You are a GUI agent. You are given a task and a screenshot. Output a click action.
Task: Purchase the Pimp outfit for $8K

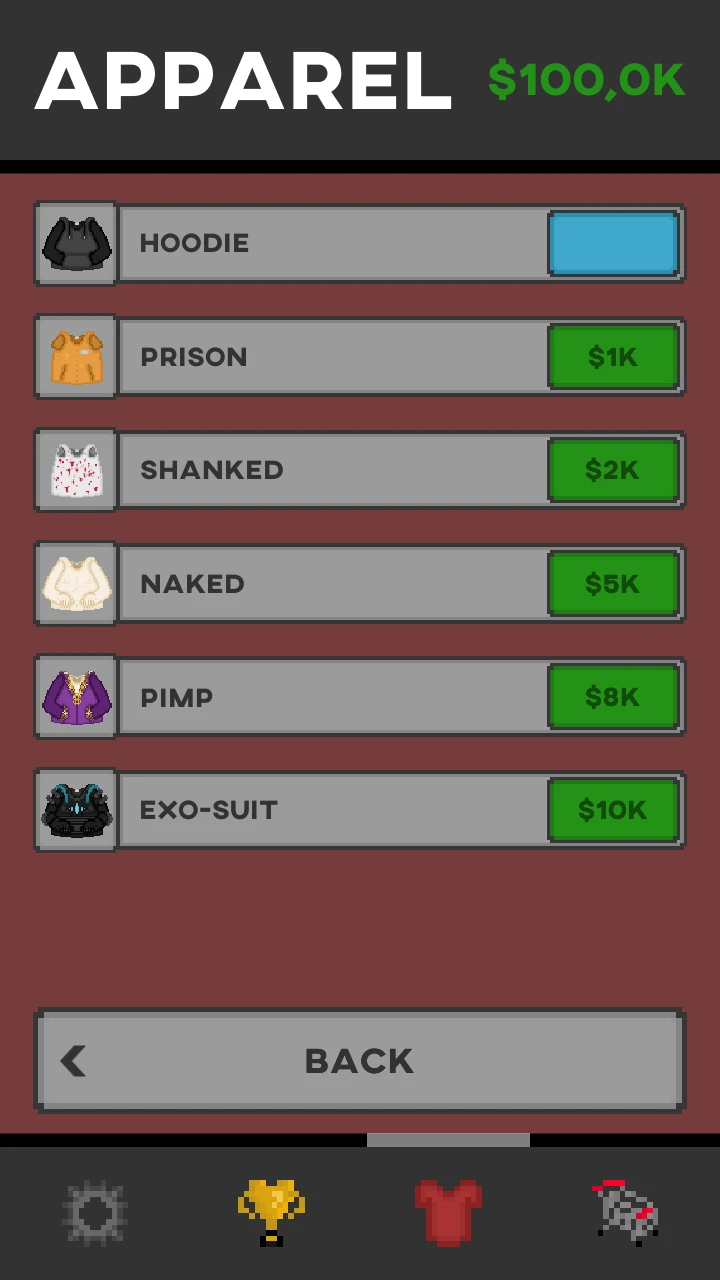[x=613, y=697]
